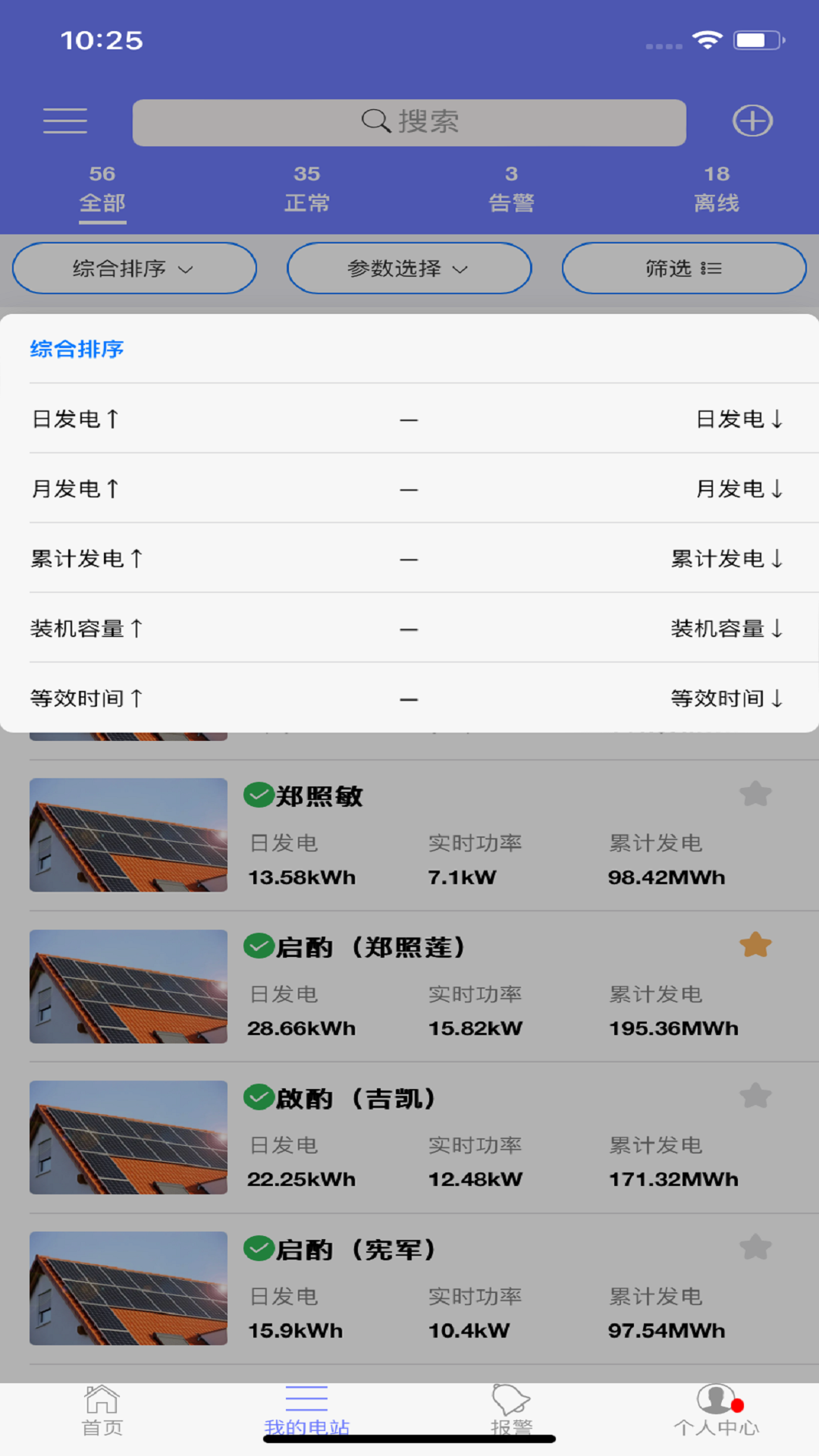
Task: Tap the rooftop photo of 啟酌（吉凯）
Action: [x=127, y=1137]
